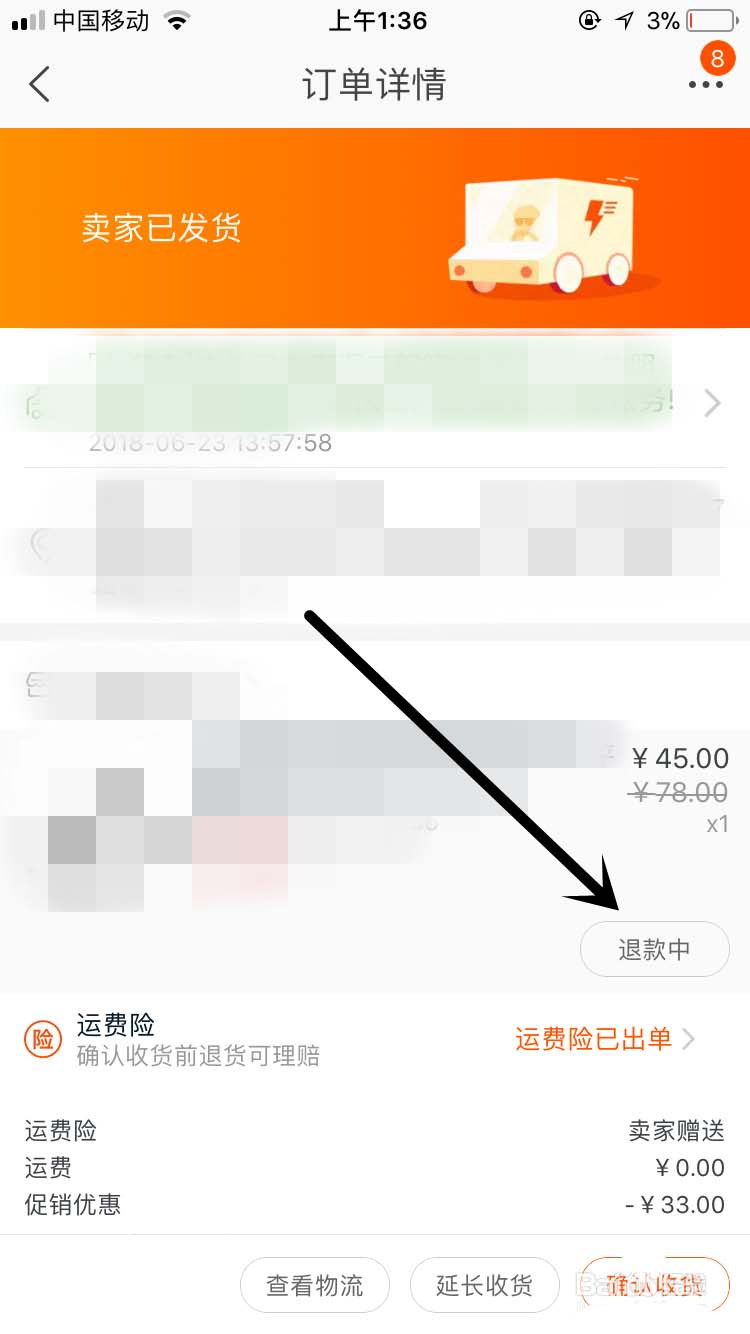Screen dimensions: 750x1334
Task: Tap 查看物流 to view shipping
Action: tap(315, 1285)
